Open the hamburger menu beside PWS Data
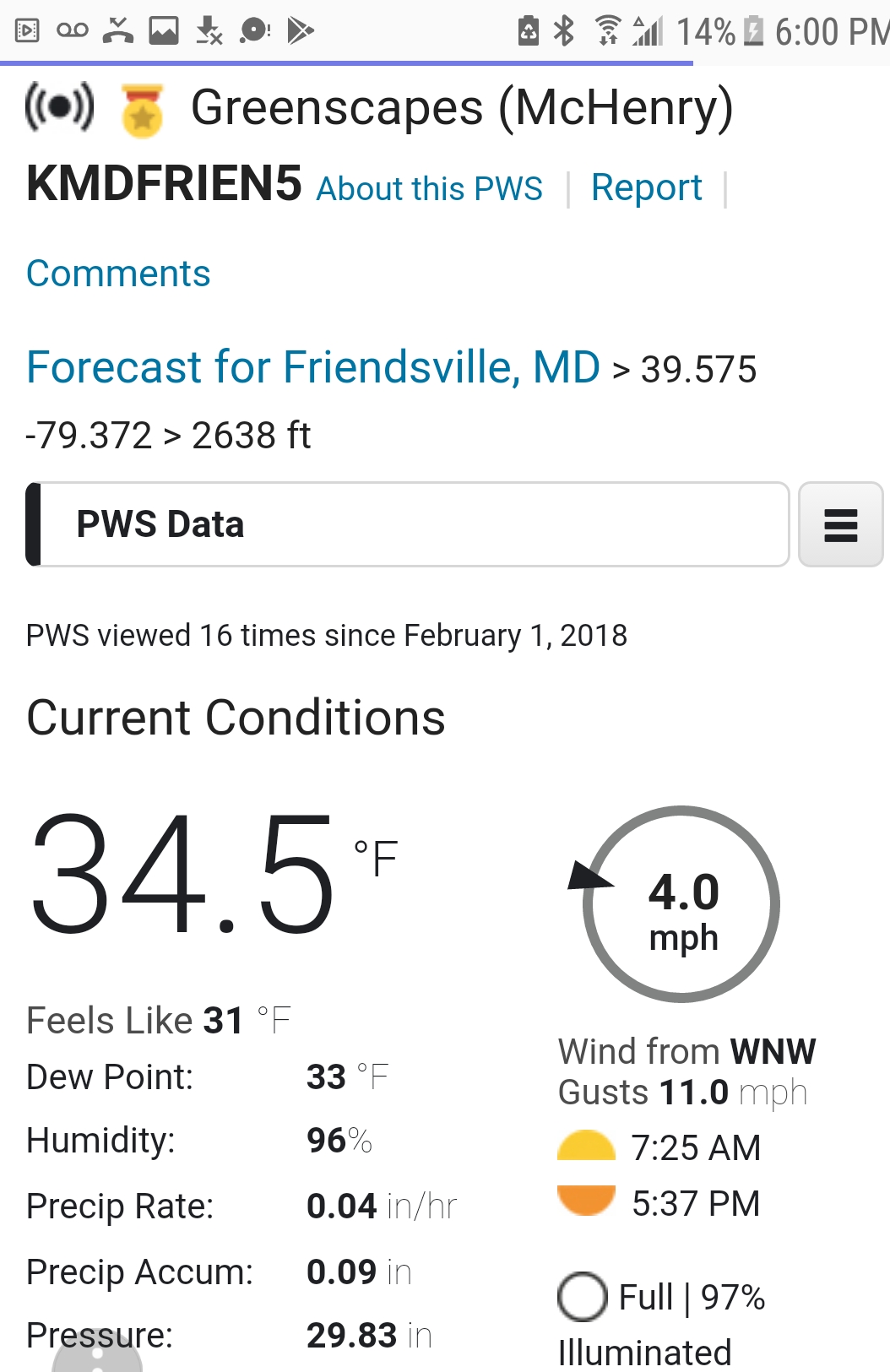Viewport: 890px width, 1372px height. coord(840,524)
